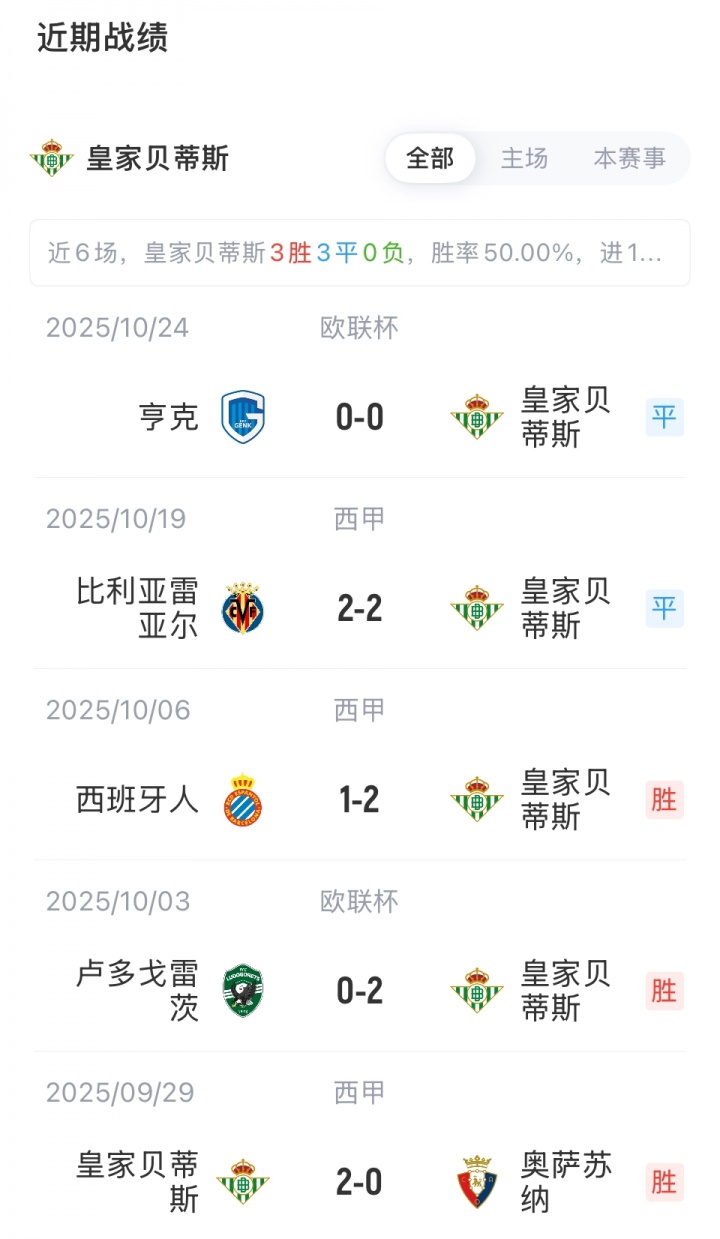Open the 亨克 0-0 皇家贝蒂斯 match
720x1239 pixels.
(x=360, y=417)
